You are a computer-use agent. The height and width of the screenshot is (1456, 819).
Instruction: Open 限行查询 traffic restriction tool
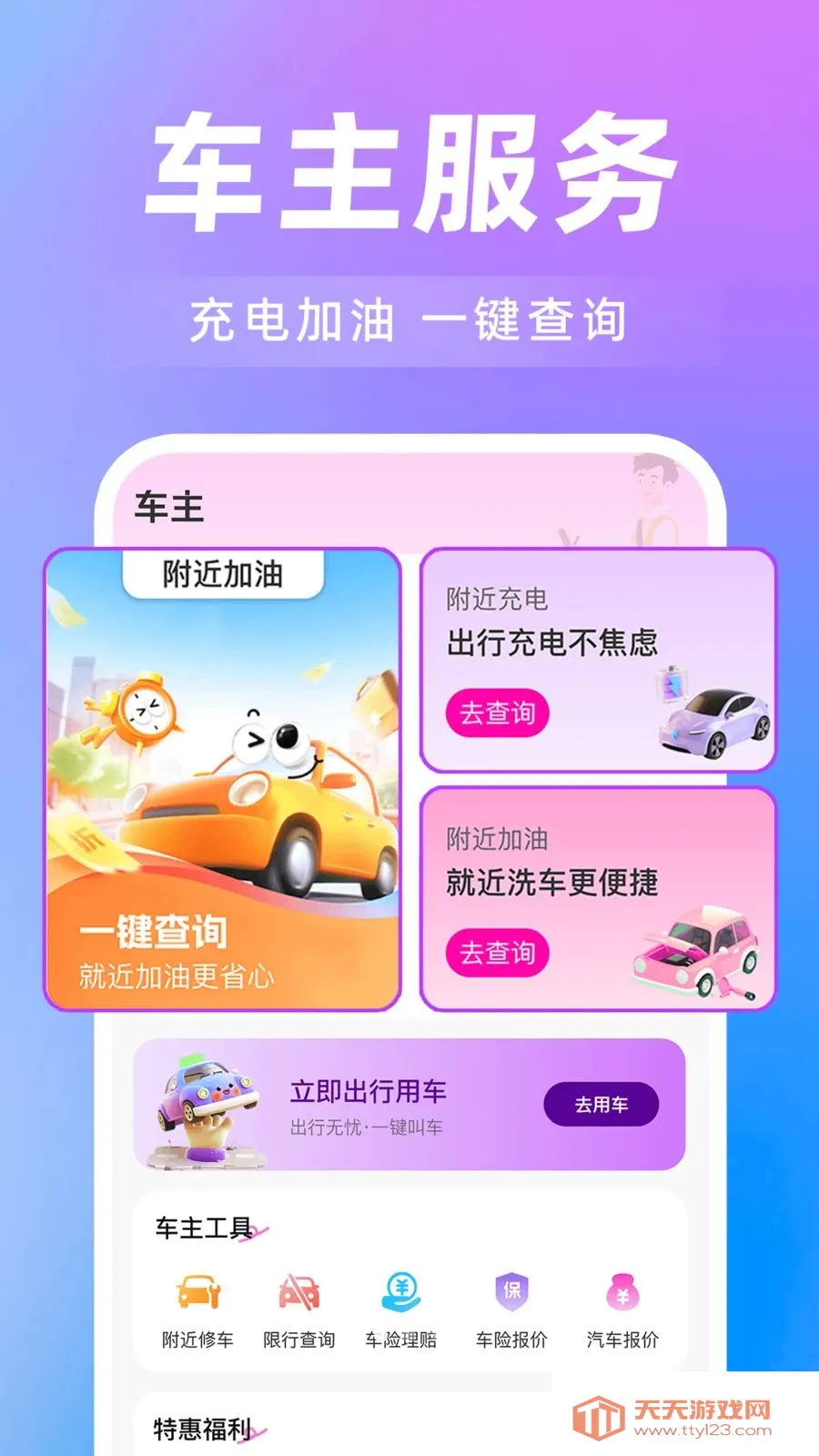click(x=300, y=1292)
